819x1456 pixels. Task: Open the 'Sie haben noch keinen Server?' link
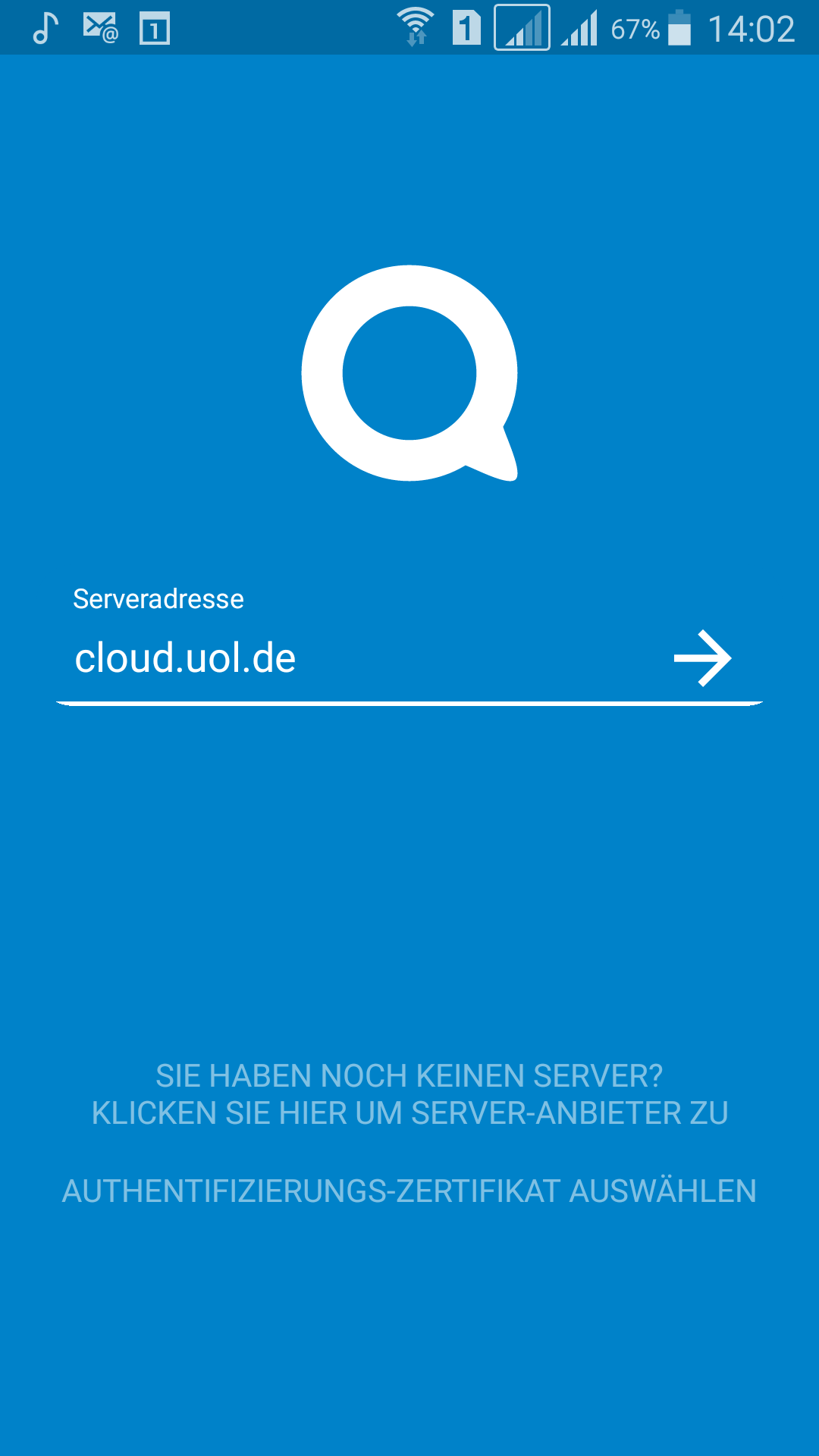pos(409,1094)
